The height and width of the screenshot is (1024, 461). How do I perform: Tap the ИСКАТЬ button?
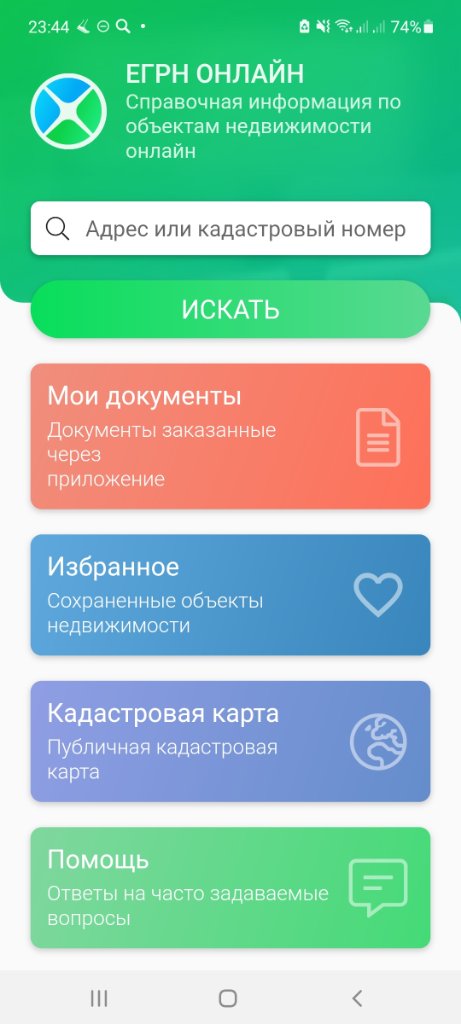[x=230, y=309]
